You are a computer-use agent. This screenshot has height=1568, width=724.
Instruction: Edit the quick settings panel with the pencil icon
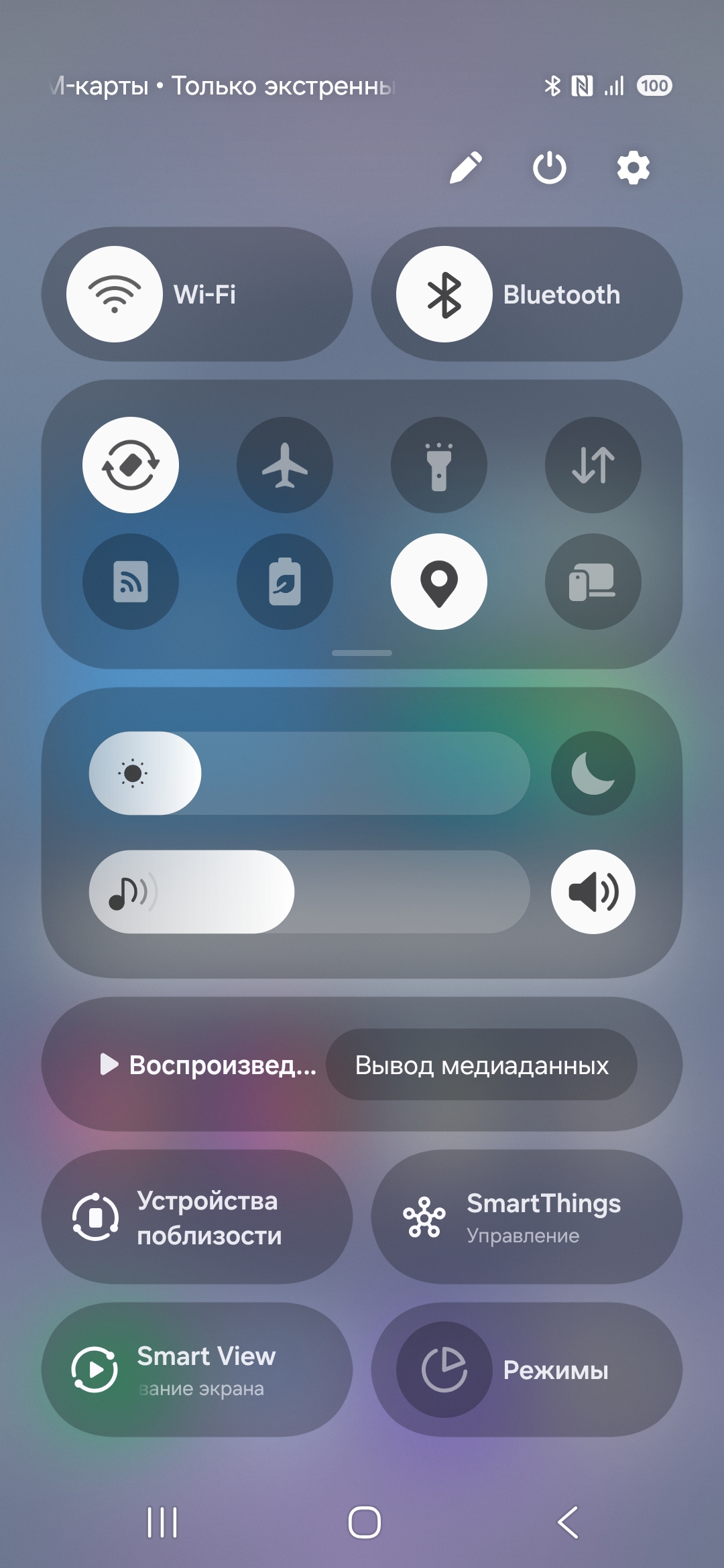466,168
